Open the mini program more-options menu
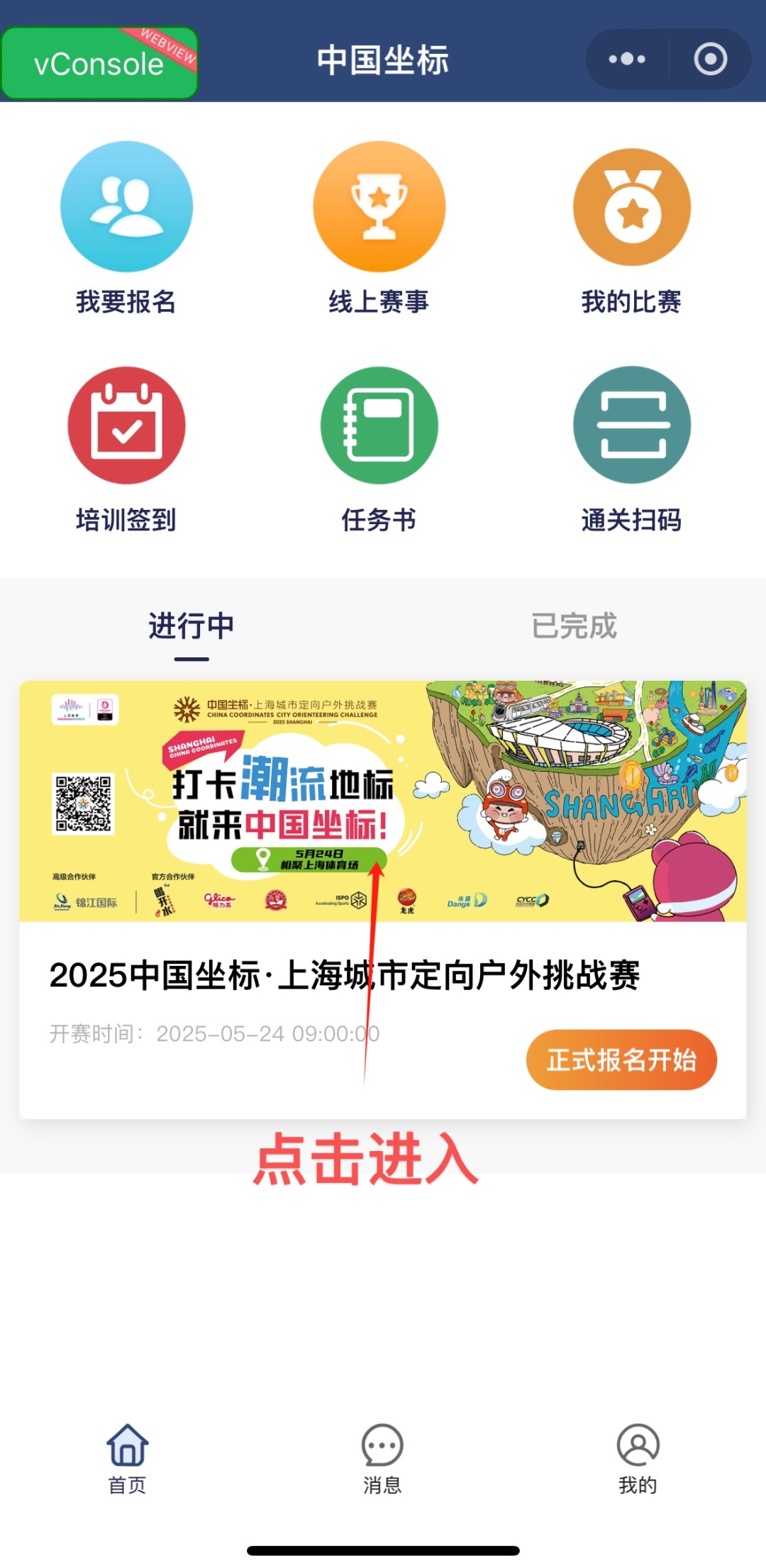Viewport: 766px width, 1568px height. [x=627, y=60]
